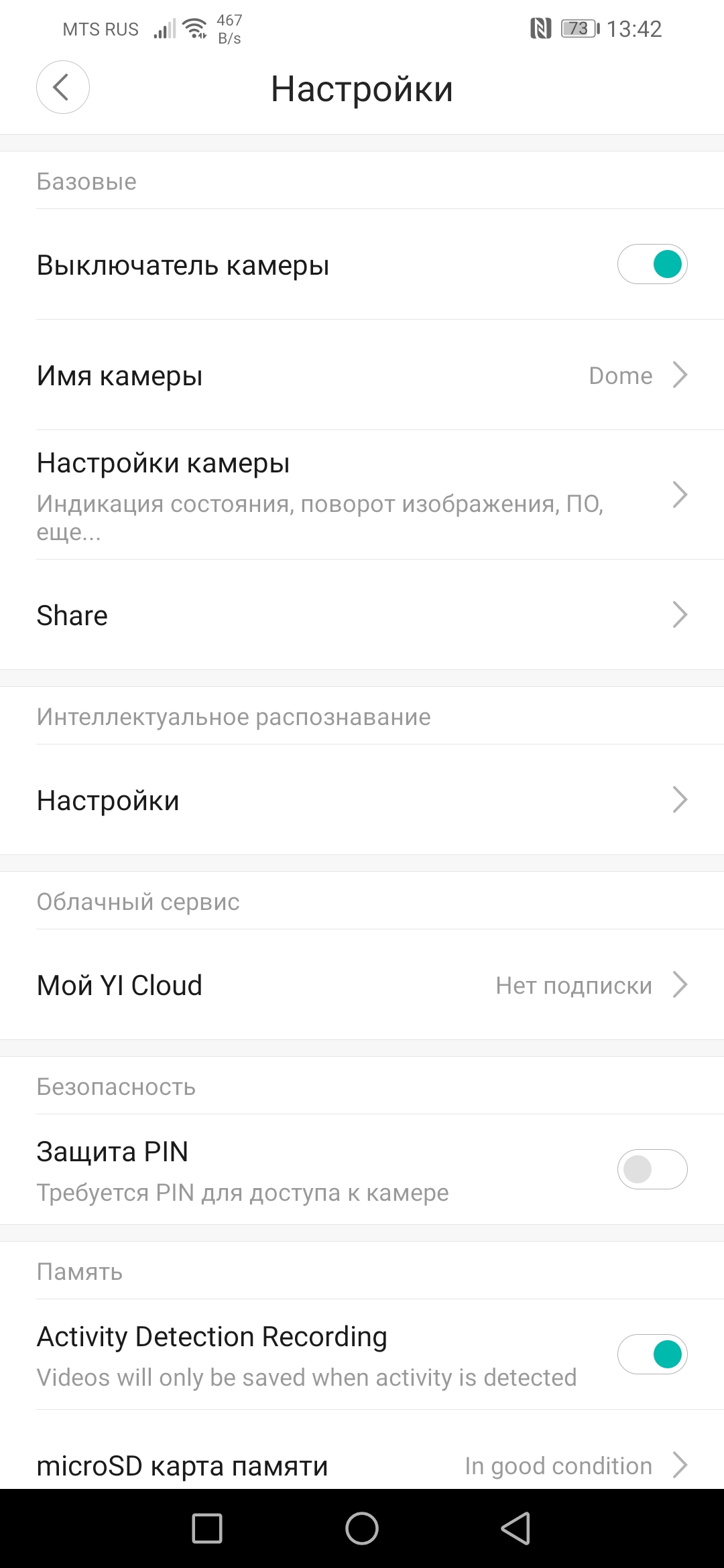Enable Защита PIN switch
The image size is (724, 1568).
652,1169
